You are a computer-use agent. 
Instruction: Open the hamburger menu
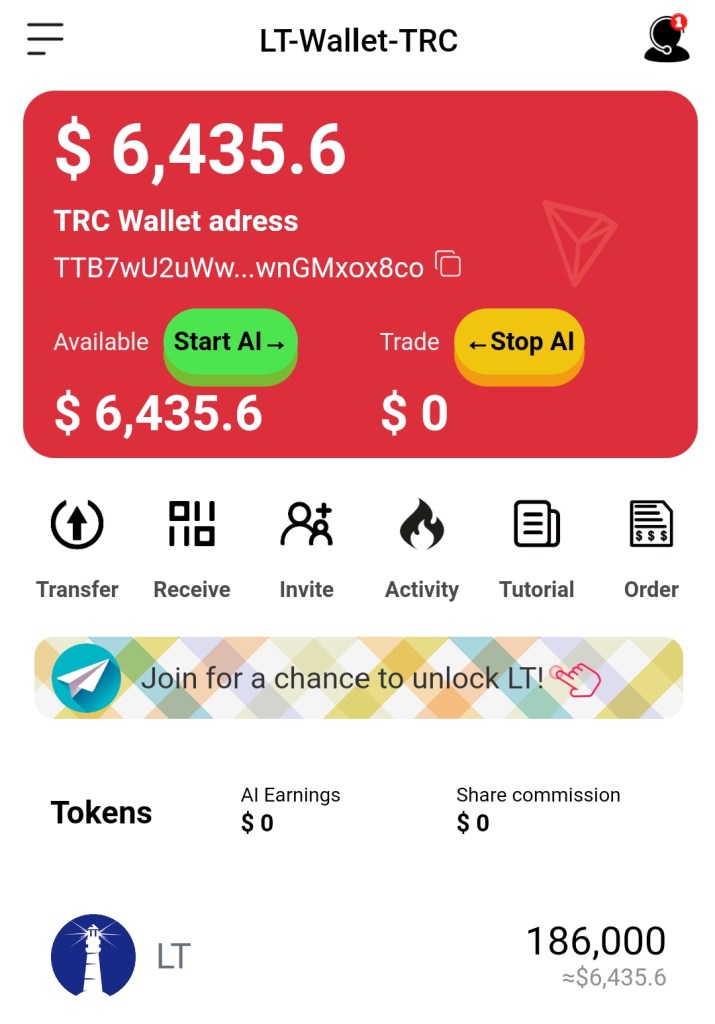[45, 39]
